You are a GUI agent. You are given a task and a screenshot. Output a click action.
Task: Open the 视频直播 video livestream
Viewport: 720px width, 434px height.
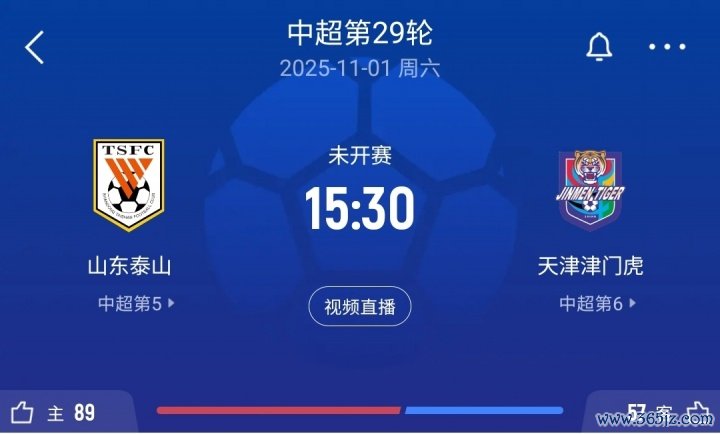[360, 306]
